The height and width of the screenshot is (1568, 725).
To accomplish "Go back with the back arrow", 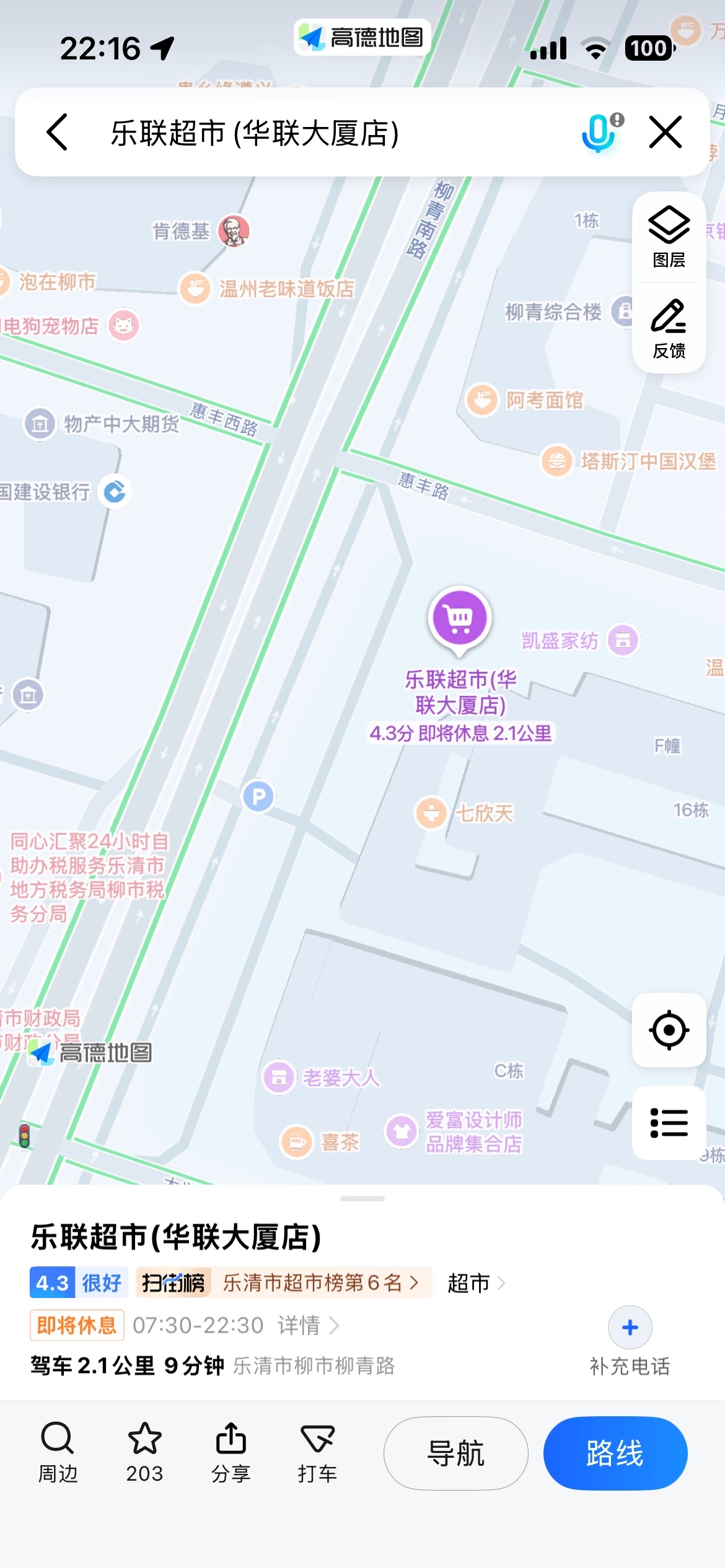I will click(57, 132).
